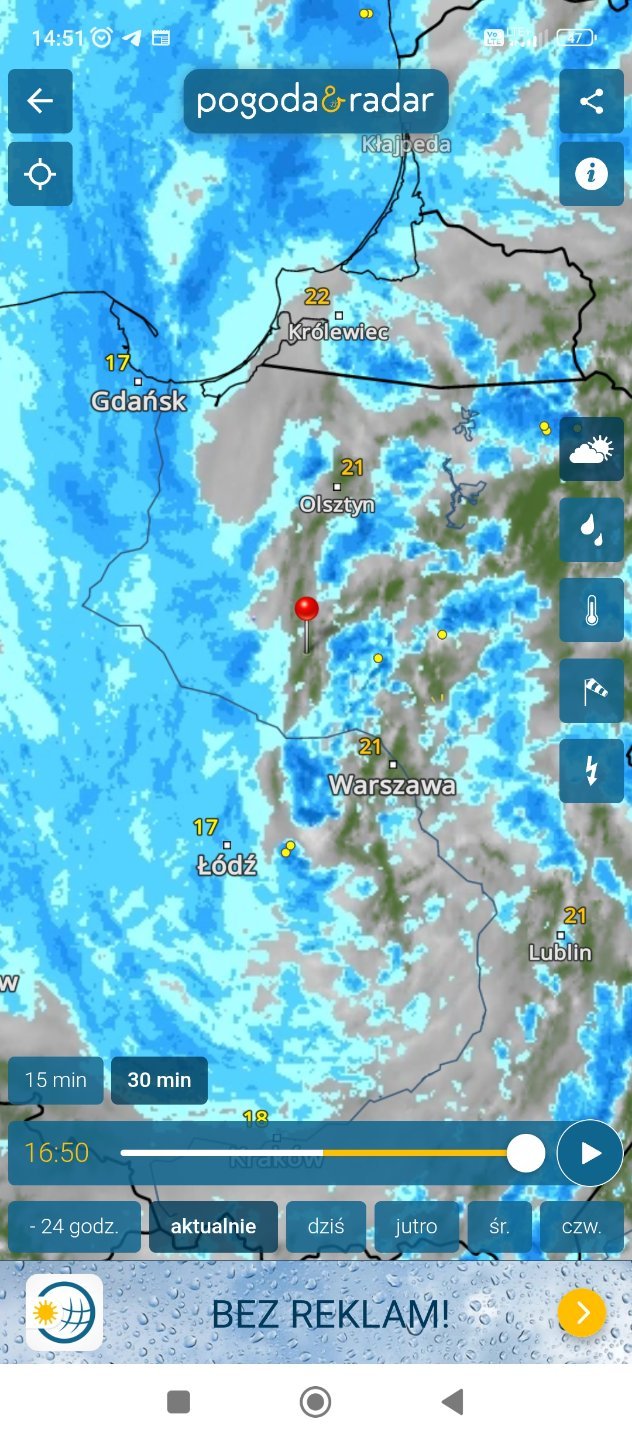This screenshot has width=632, height=1440.
Task: Select the cloud and sun weather layer
Action: coord(591,450)
